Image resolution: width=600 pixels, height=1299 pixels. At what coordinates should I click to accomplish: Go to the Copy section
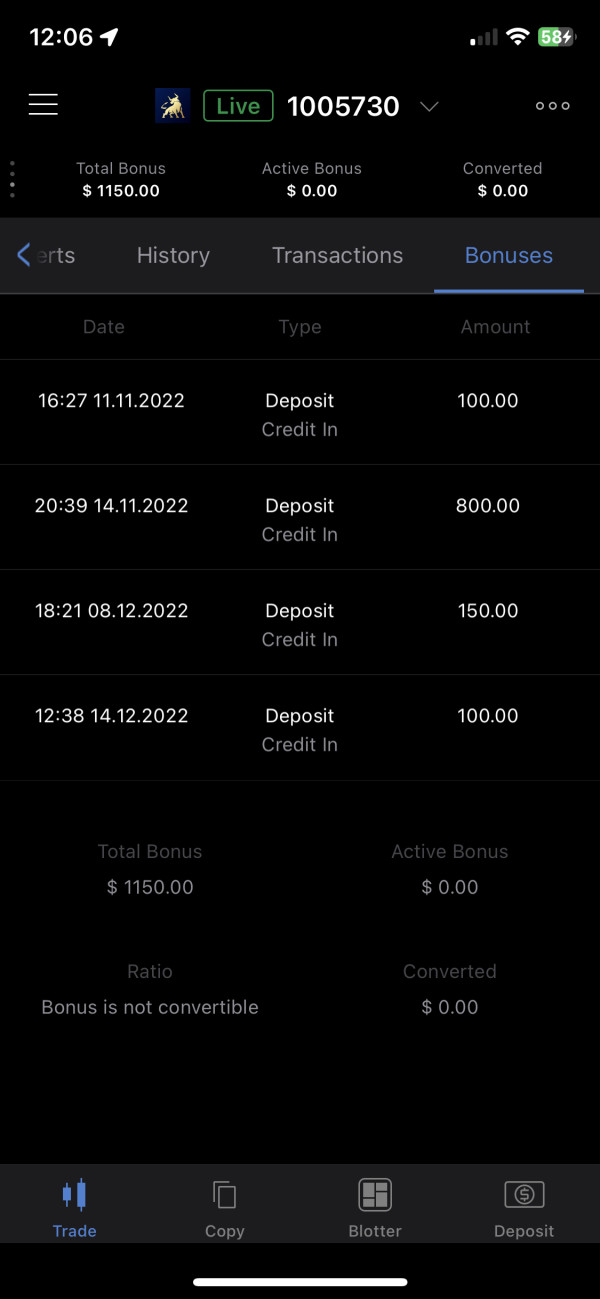click(225, 1208)
